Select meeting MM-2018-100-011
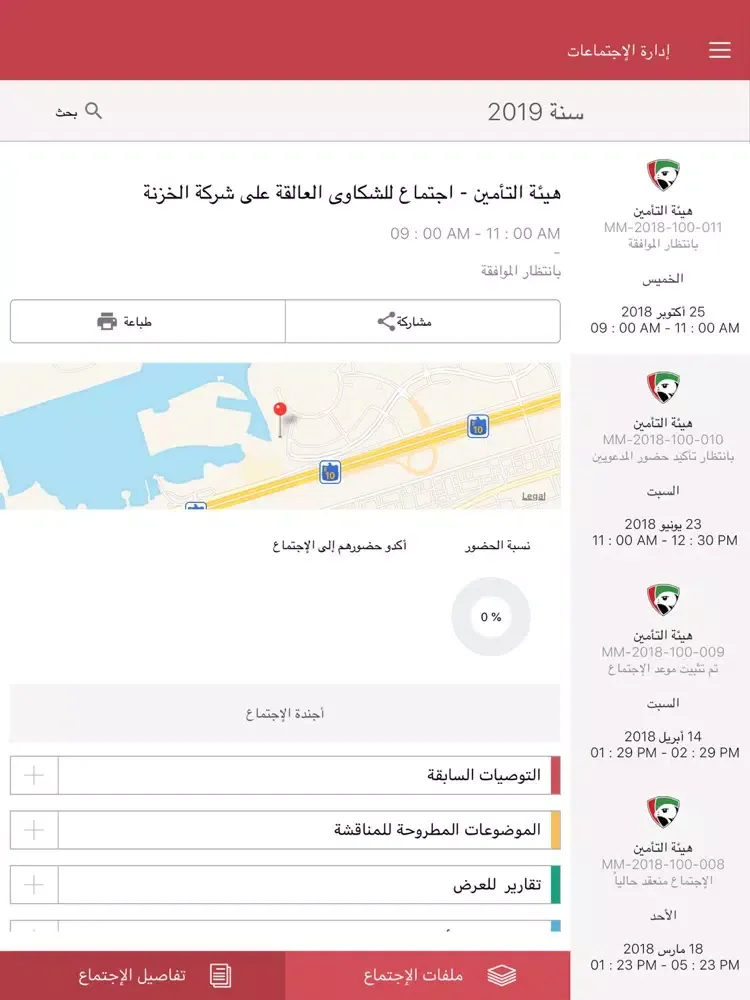 tap(662, 248)
